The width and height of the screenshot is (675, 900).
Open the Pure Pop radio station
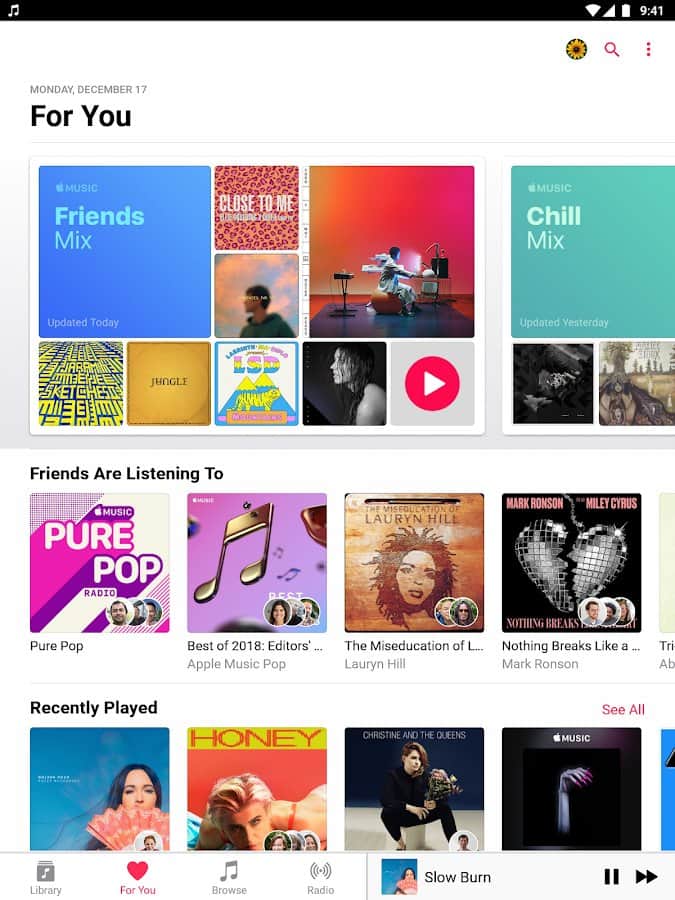tap(99, 563)
